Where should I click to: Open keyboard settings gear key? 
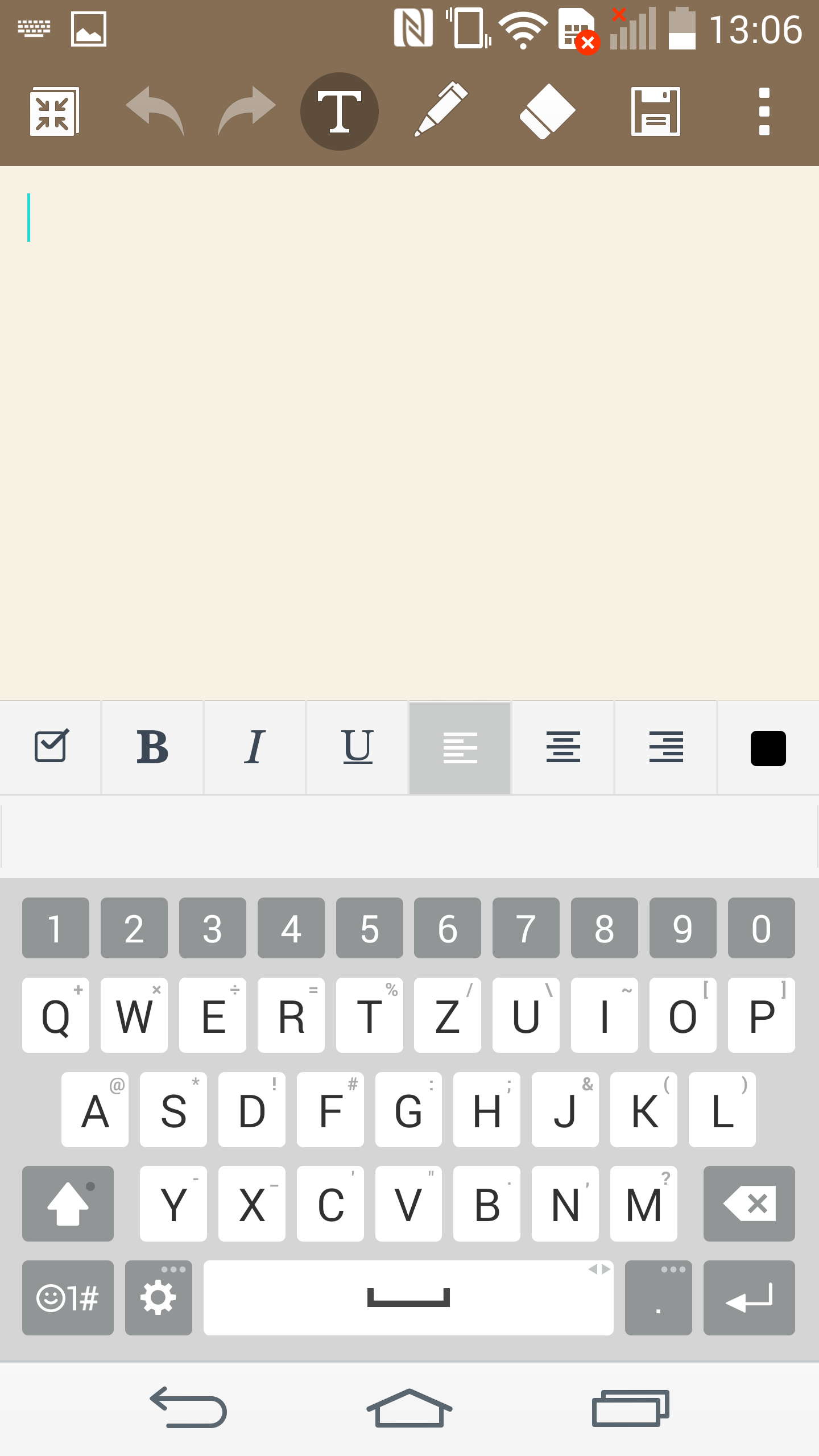pos(159,1298)
